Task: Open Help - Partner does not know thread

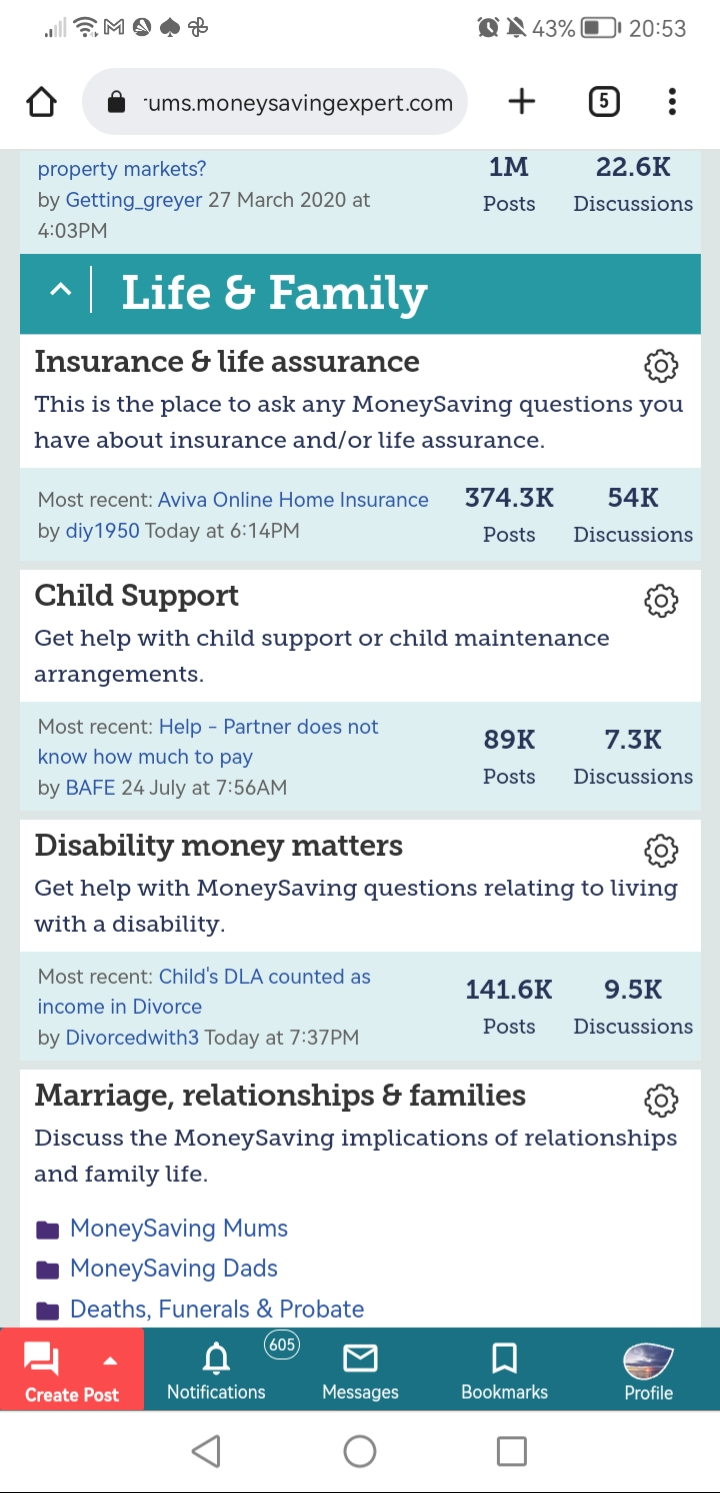Action: click(208, 742)
